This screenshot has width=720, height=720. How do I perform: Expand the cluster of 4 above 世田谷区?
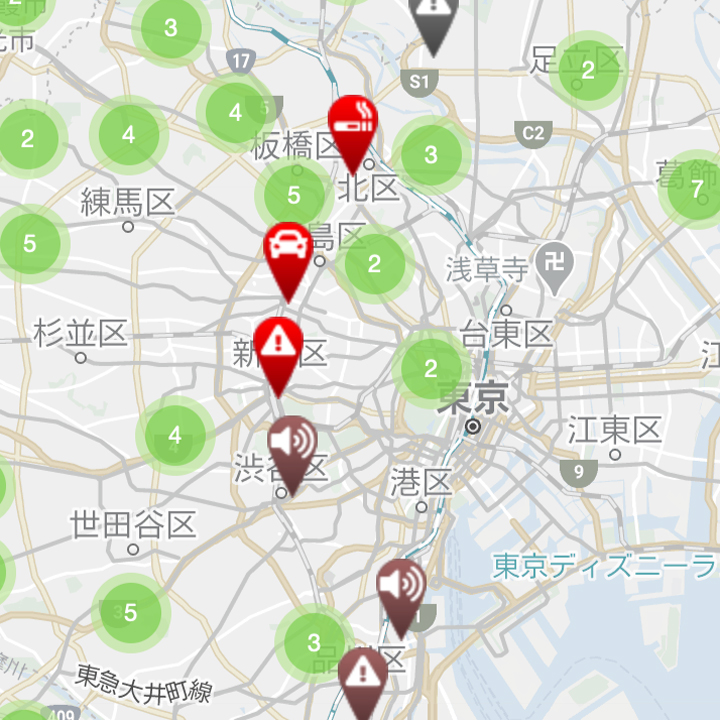pyautogui.click(x=176, y=436)
